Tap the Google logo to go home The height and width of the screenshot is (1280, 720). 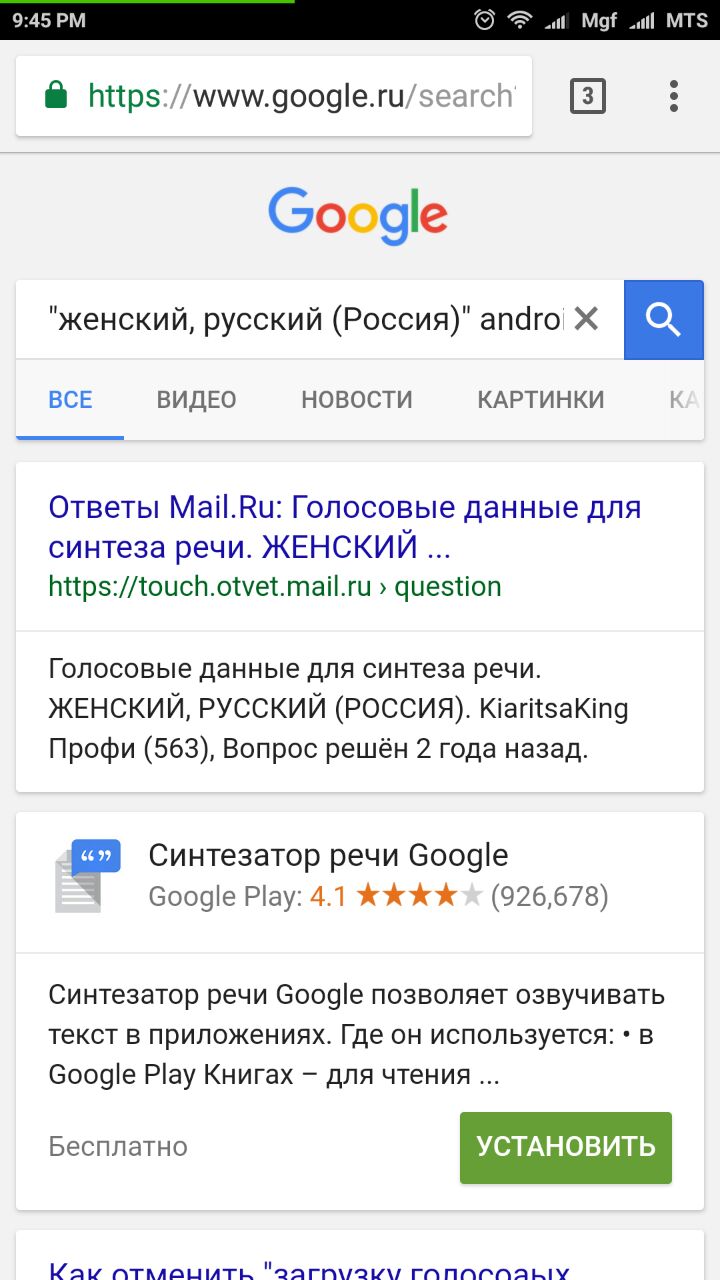click(358, 214)
